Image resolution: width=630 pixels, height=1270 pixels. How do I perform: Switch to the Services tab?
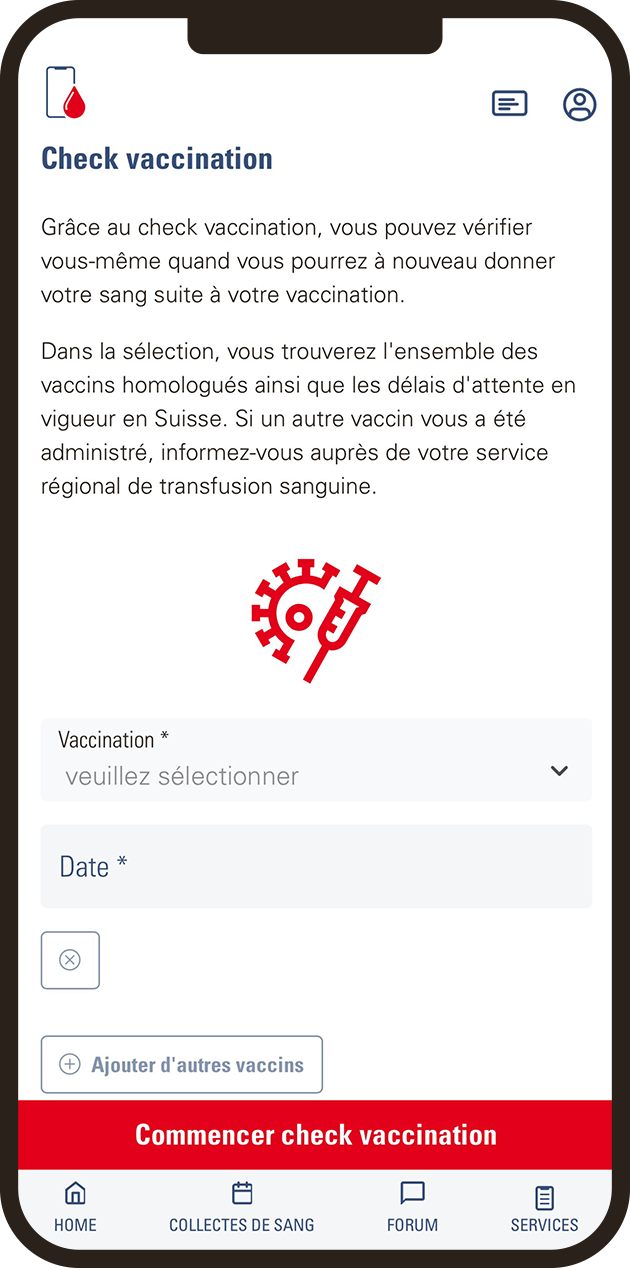tap(544, 1207)
